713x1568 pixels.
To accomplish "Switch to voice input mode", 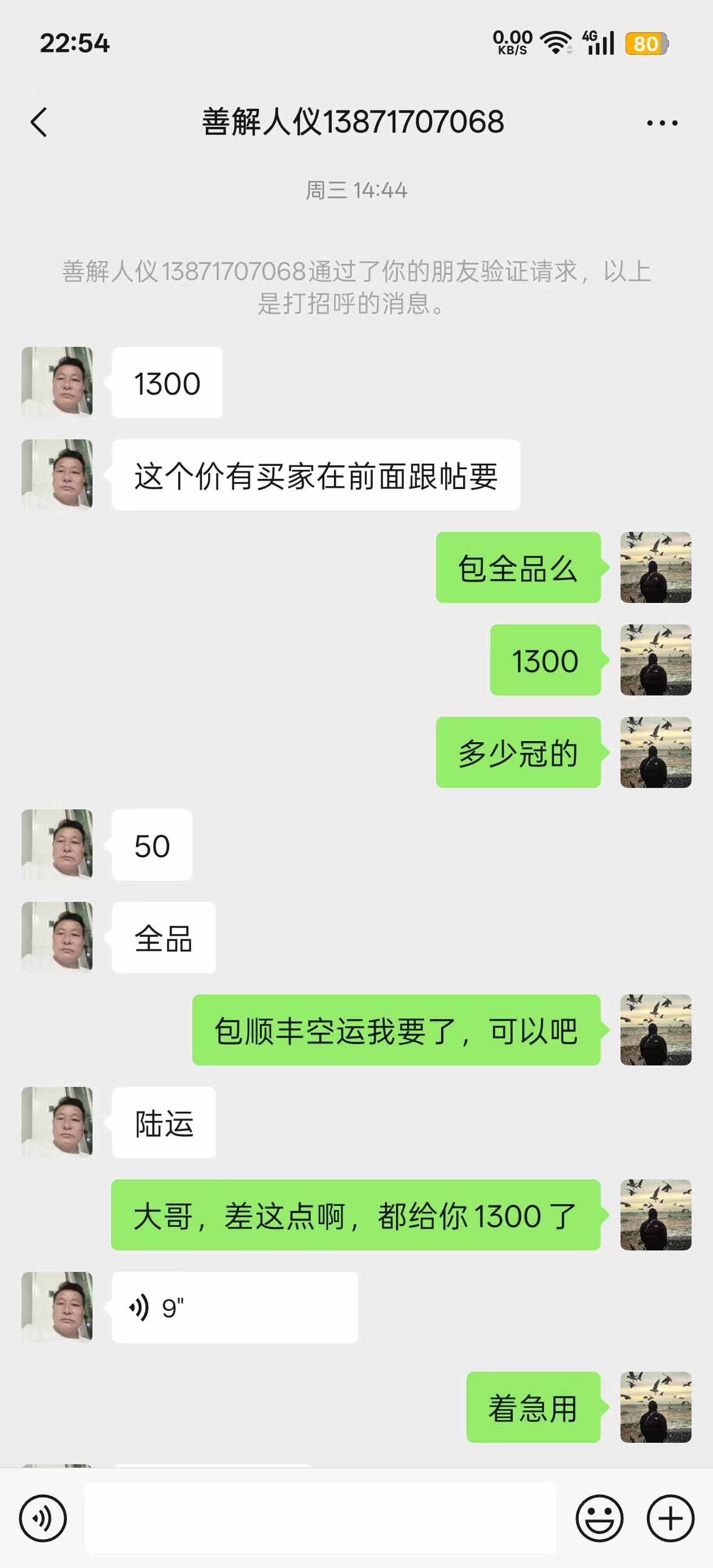I will tap(43, 1518).
